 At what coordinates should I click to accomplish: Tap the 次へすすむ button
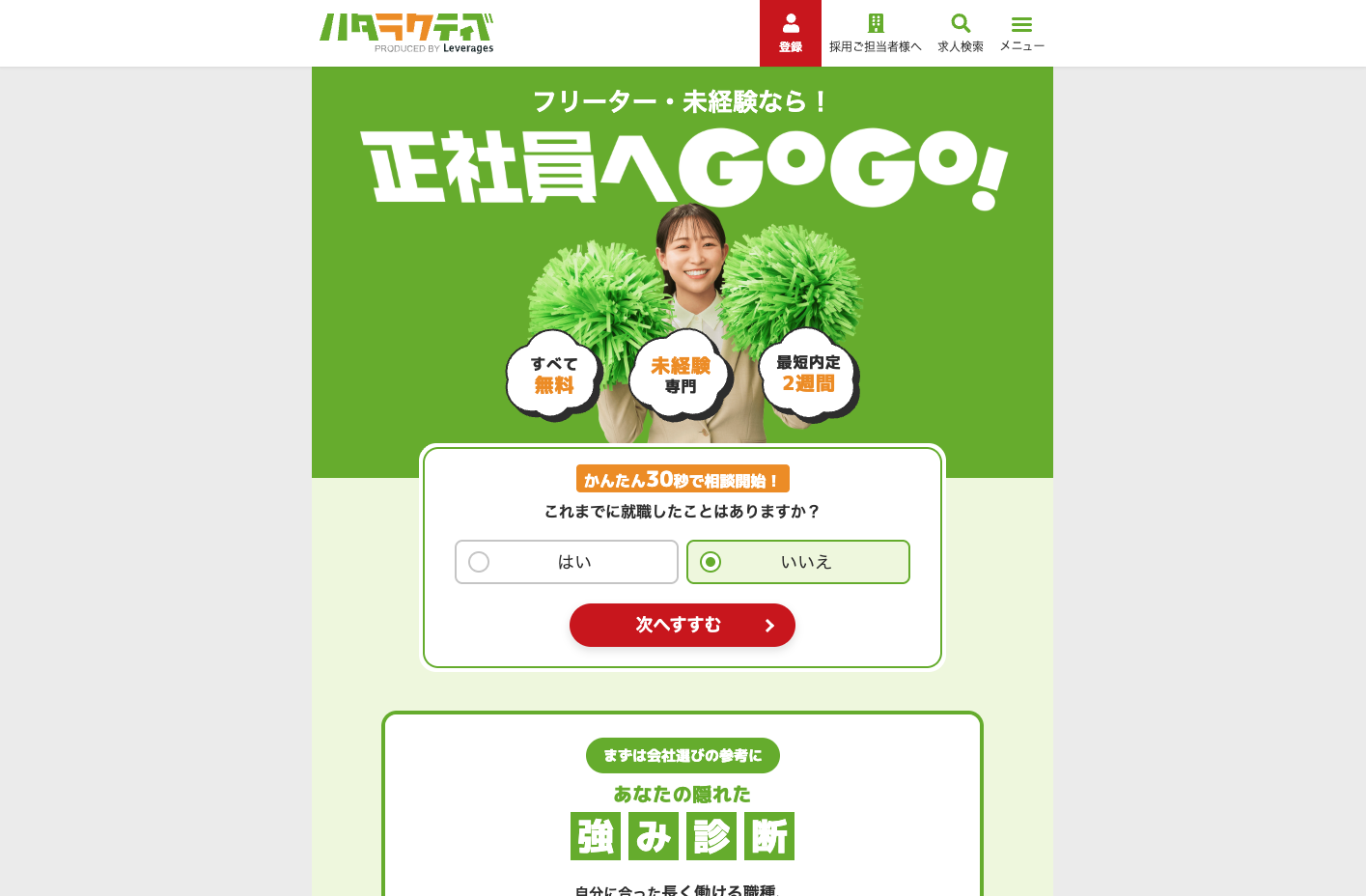[683, 626]
